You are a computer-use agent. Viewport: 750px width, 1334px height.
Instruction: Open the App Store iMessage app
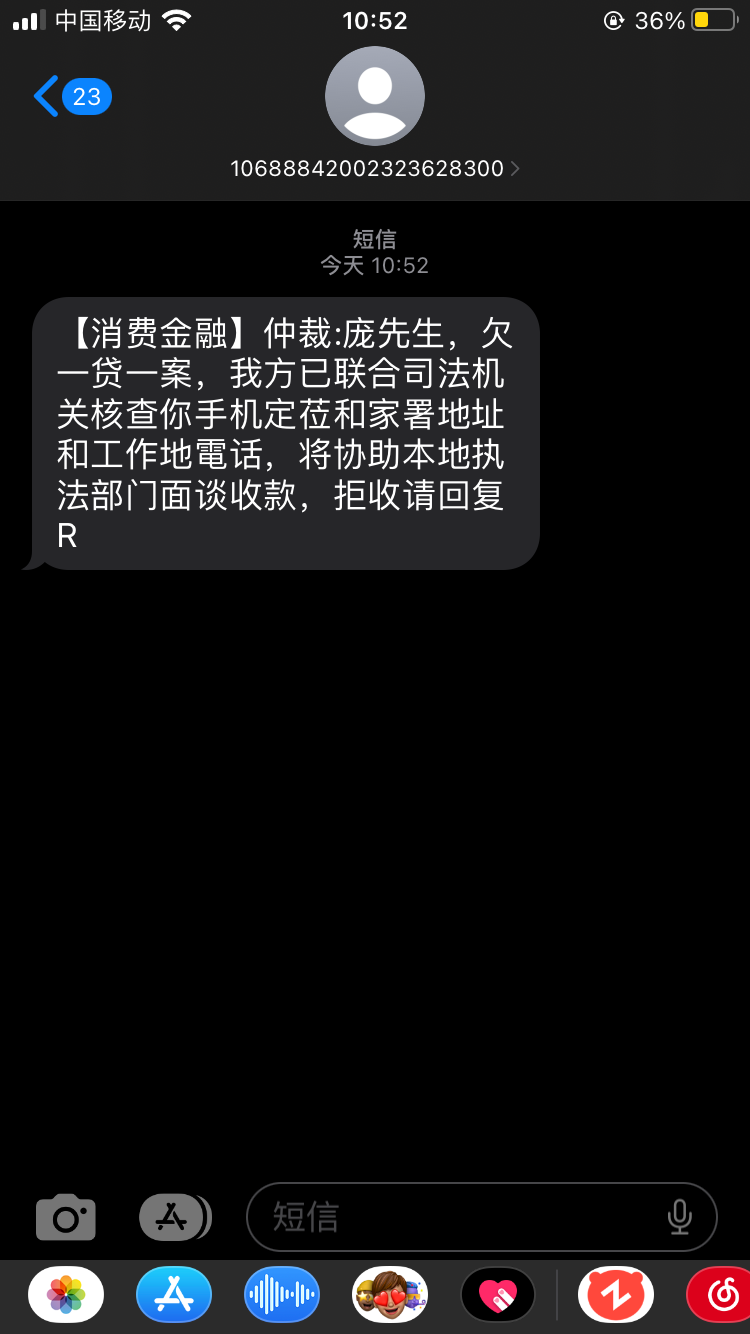[x=174, y=1295]
